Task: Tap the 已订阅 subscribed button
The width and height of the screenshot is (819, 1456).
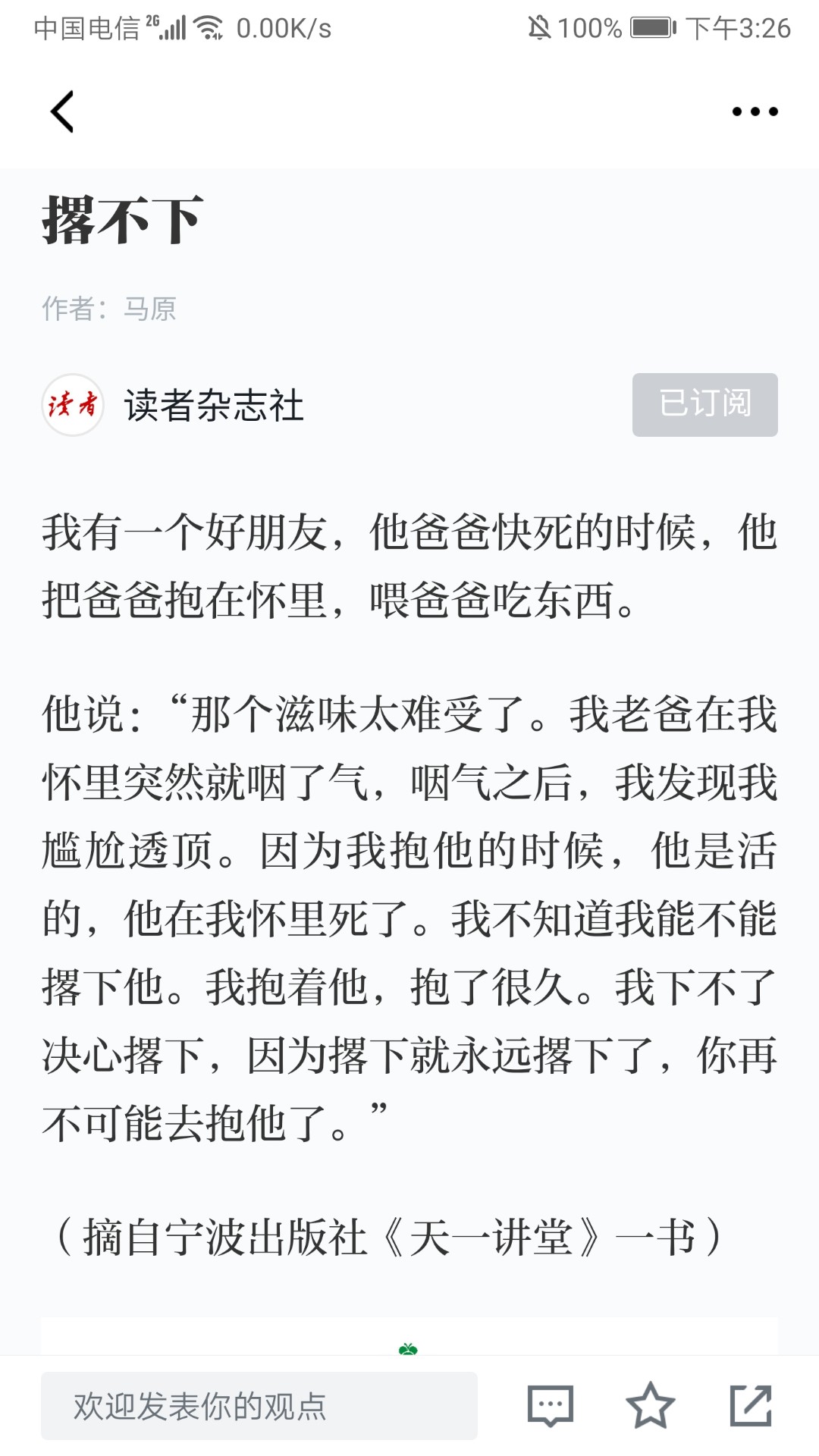Action: (x=704, y=404)
